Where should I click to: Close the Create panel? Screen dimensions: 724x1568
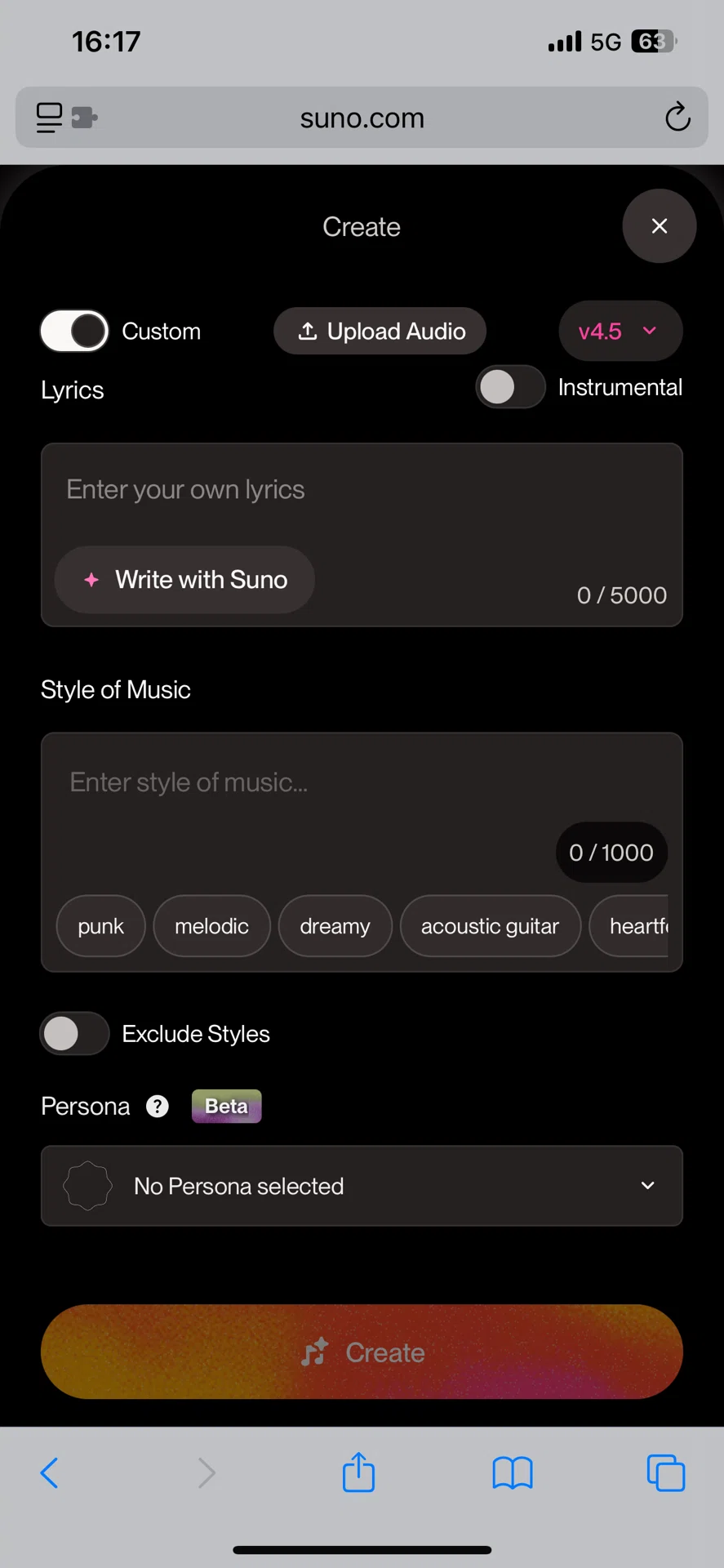coord(659,226)
